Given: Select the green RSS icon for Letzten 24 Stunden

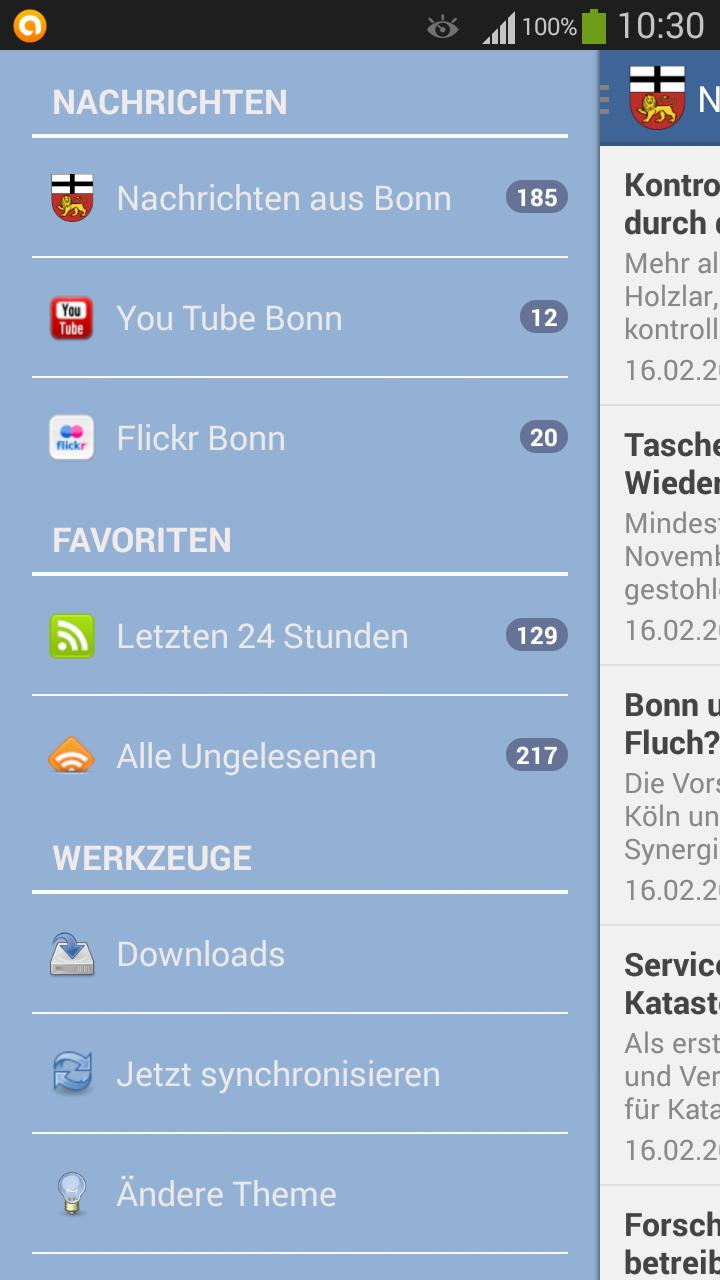Looking at the screenshot, I should [71, 636].
